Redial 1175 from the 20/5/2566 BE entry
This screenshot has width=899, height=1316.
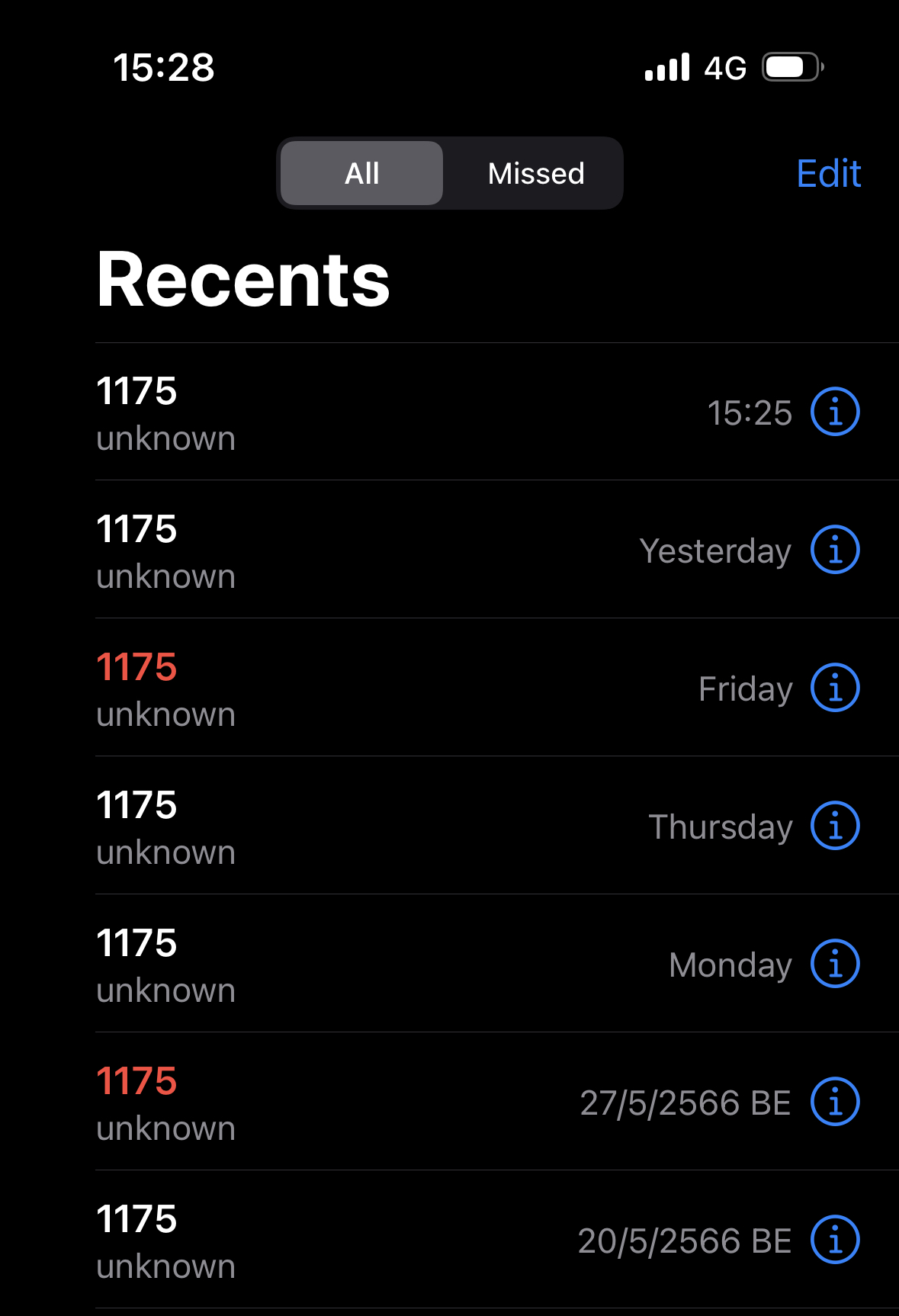pyautogui.click(x=305, y=1240)
